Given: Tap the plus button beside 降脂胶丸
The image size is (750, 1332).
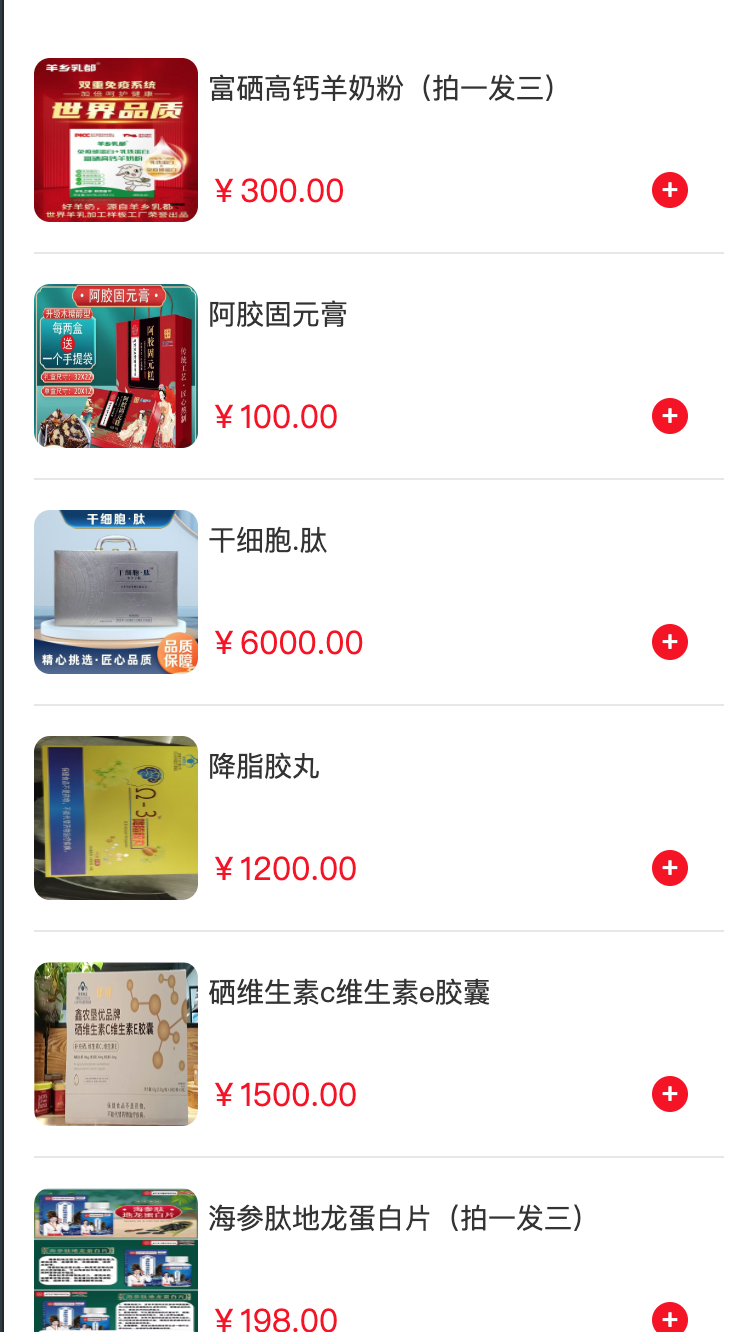Looking at the screenshot, I should tap(670, 868).
